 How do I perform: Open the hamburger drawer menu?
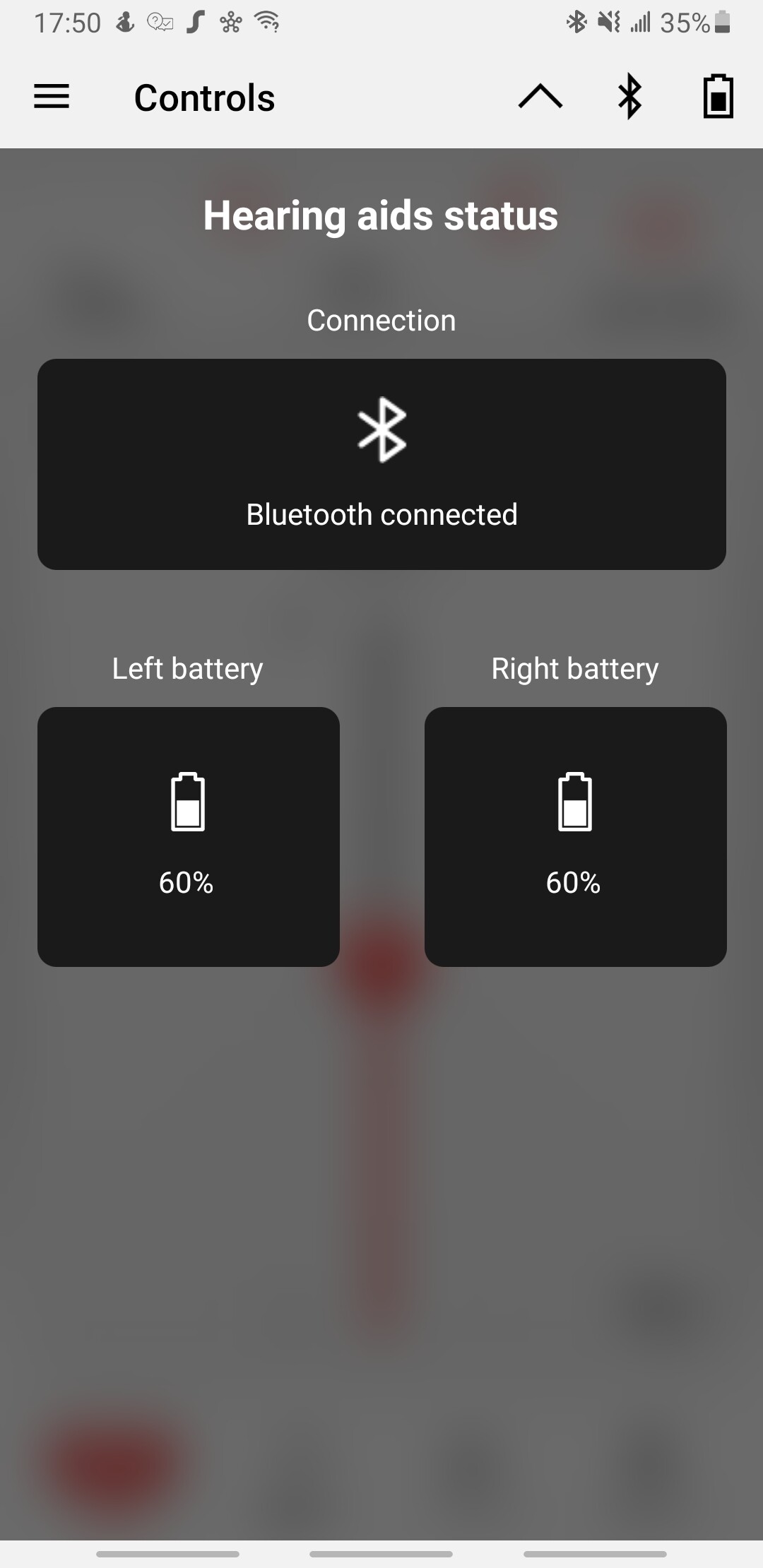[x=52, y=97]
